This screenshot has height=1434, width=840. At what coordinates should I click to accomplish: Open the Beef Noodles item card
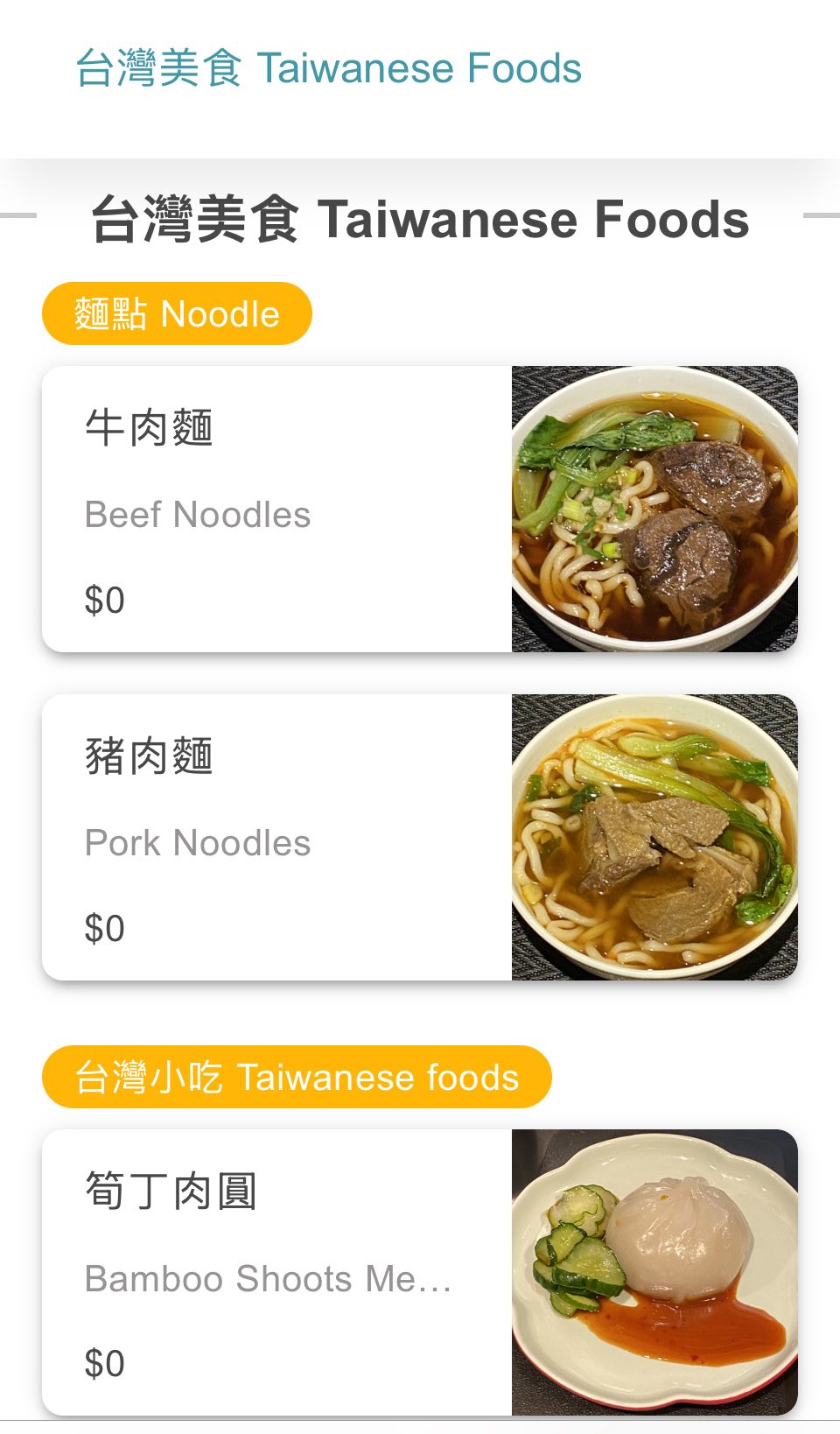click(x=418, y=509)
